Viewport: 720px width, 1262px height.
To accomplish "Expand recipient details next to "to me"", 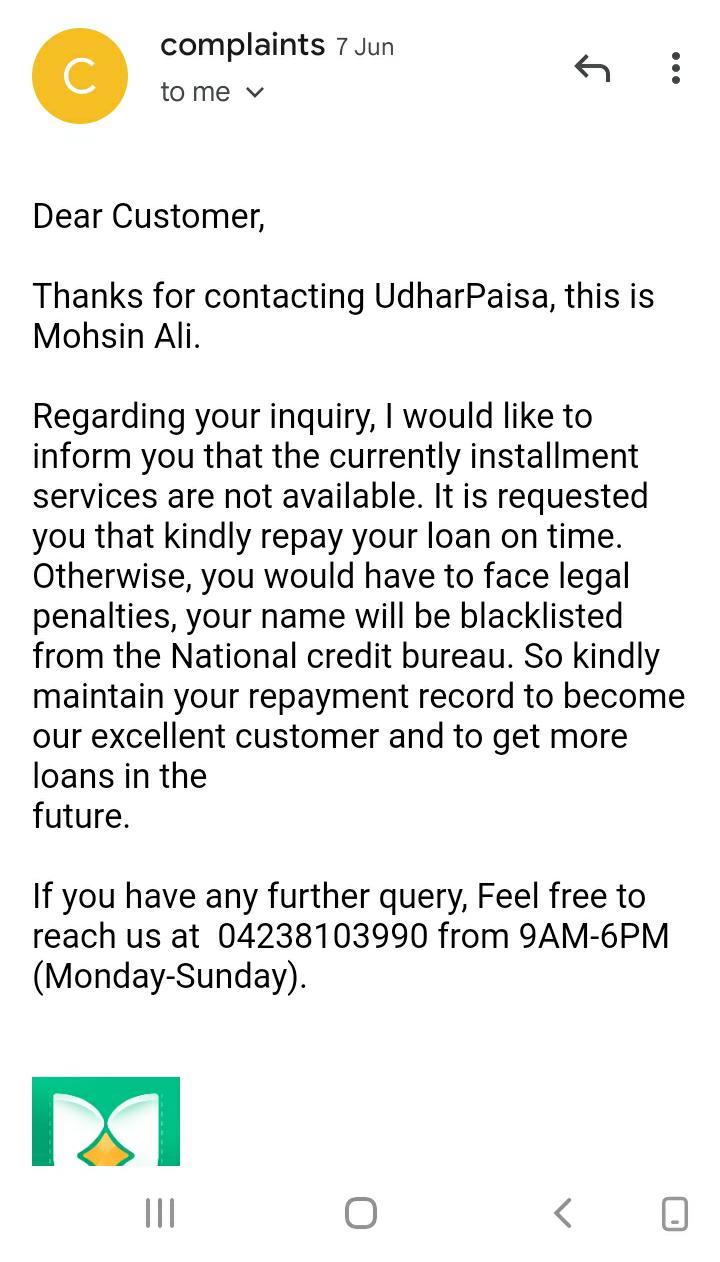I will point(254,93).
